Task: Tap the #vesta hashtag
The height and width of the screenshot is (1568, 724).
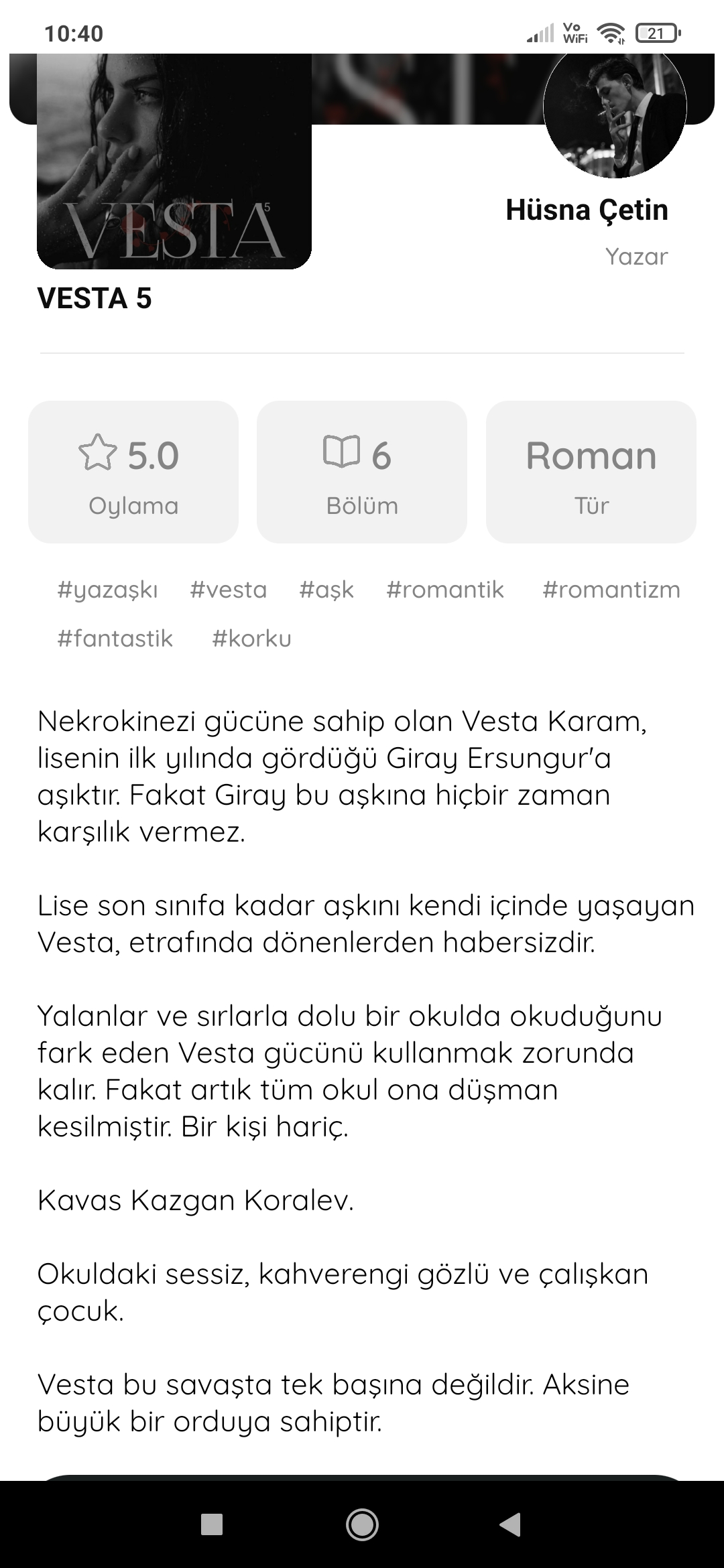Action: [x=229, y=590]
